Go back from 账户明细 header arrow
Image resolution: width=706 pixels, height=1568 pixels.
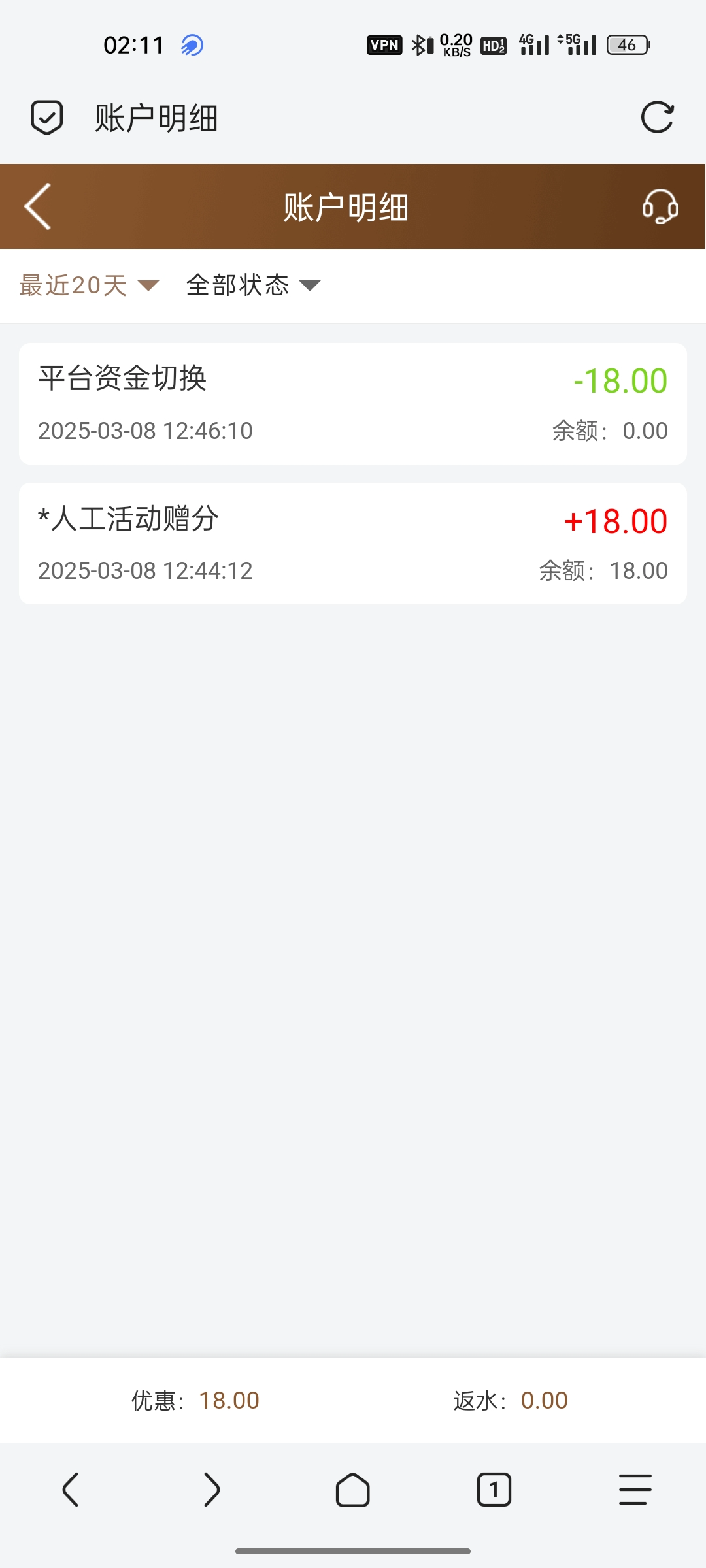point(38,206)
